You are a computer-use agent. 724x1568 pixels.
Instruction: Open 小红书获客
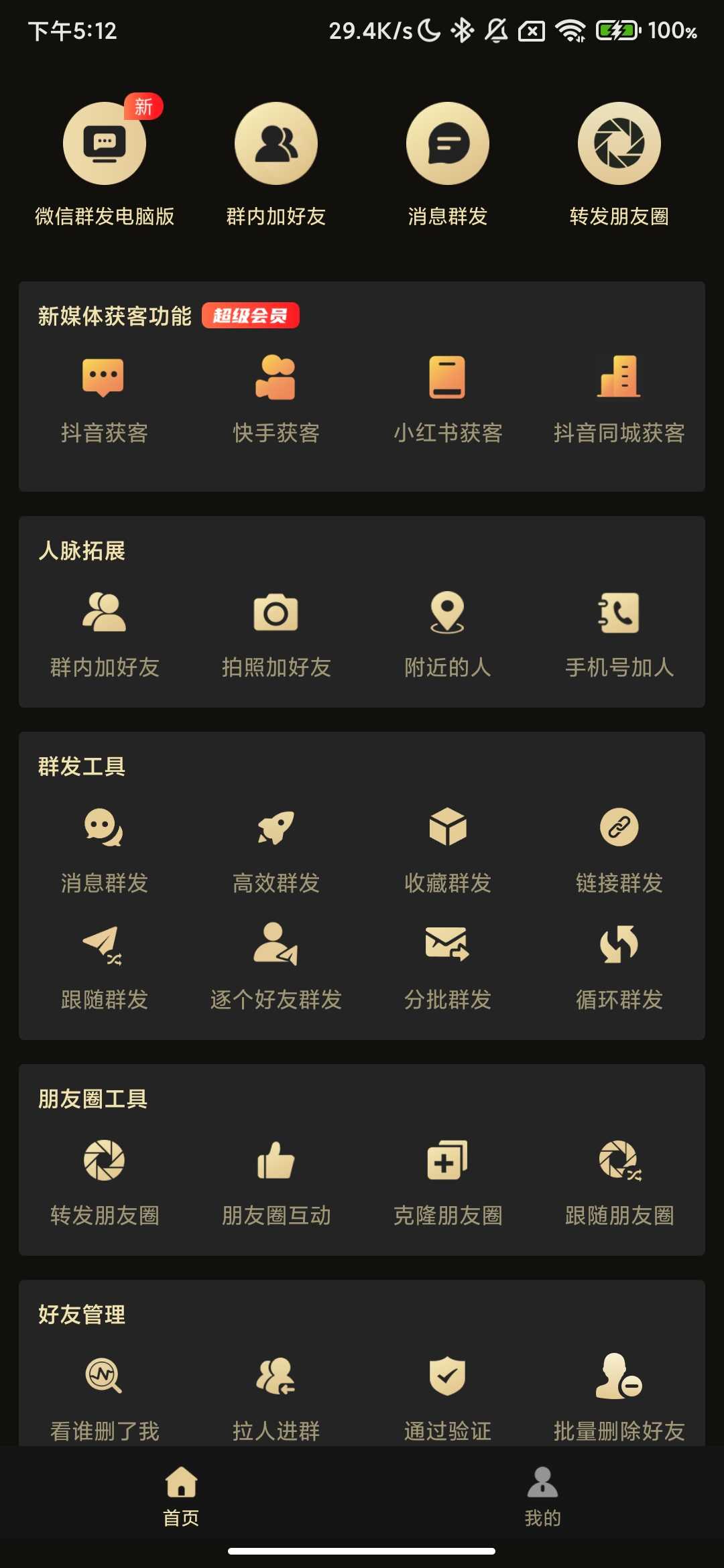coord(448,399)
